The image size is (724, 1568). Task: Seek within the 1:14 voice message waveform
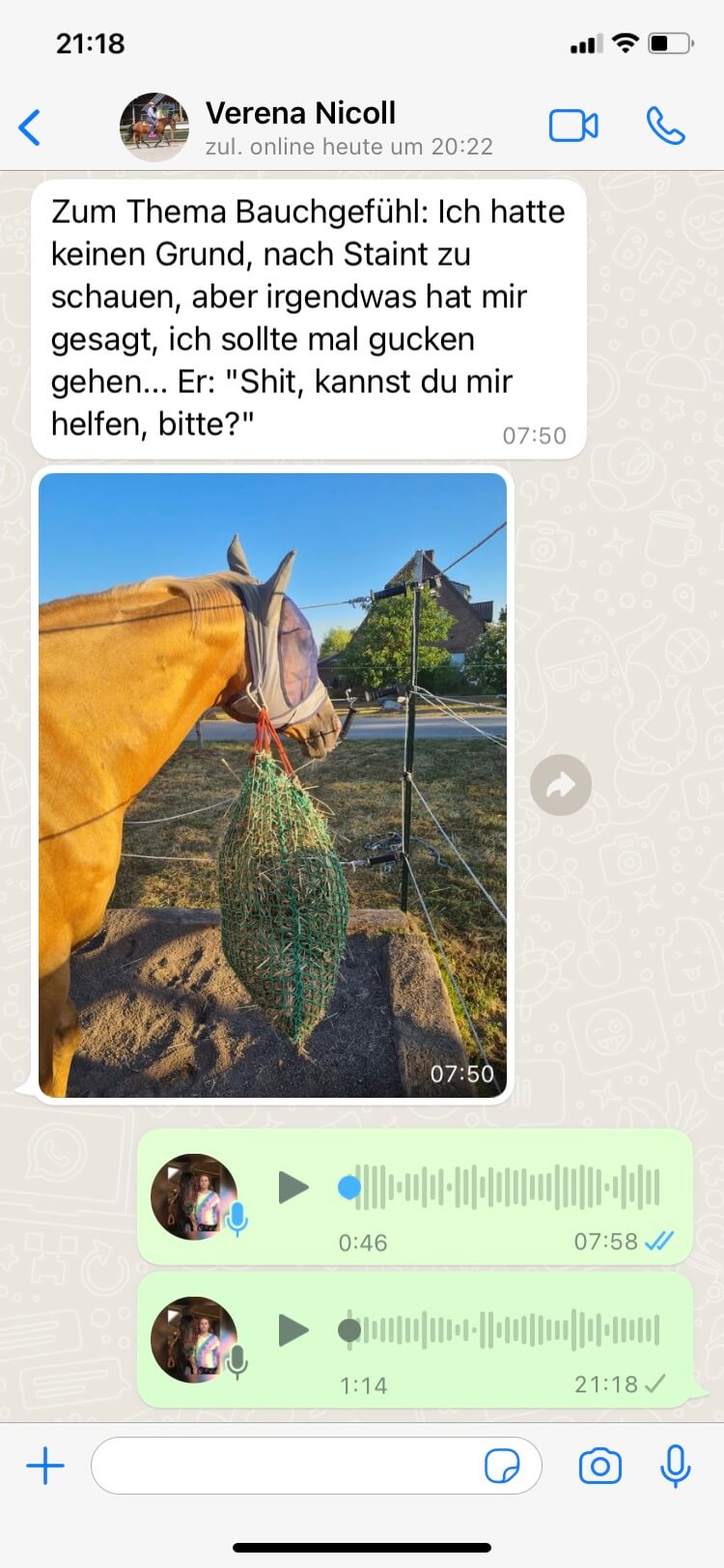pyautogui.click(x=502, y=1330)
